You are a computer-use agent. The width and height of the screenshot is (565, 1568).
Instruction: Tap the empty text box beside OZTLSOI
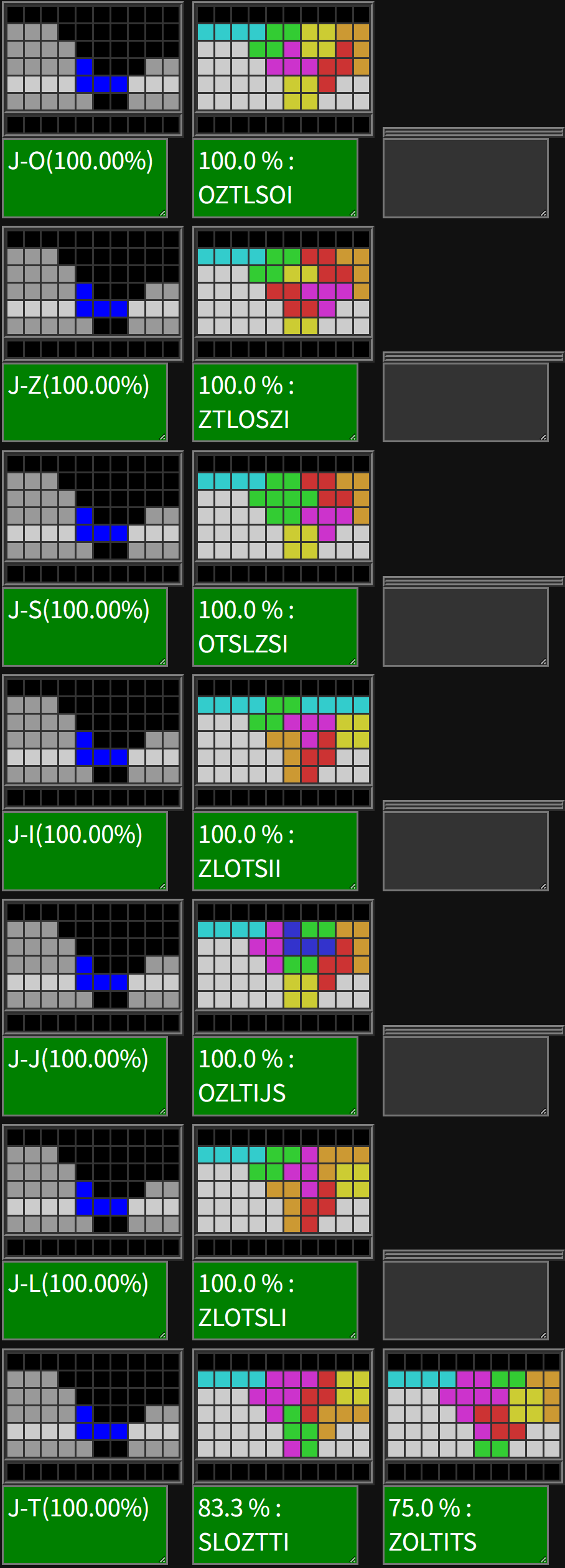(465, 178)
